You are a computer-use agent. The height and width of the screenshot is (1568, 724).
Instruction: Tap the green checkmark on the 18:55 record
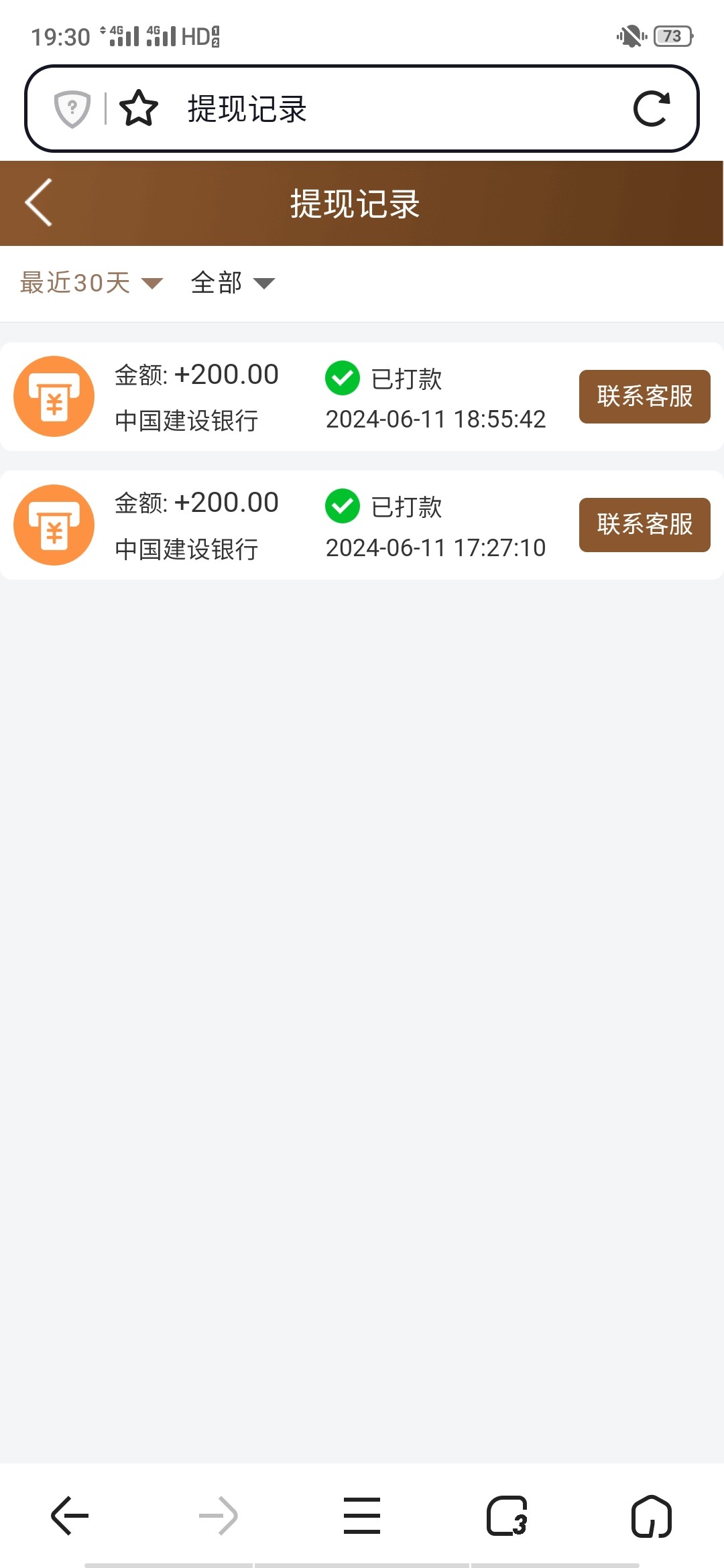coord(343,377)
